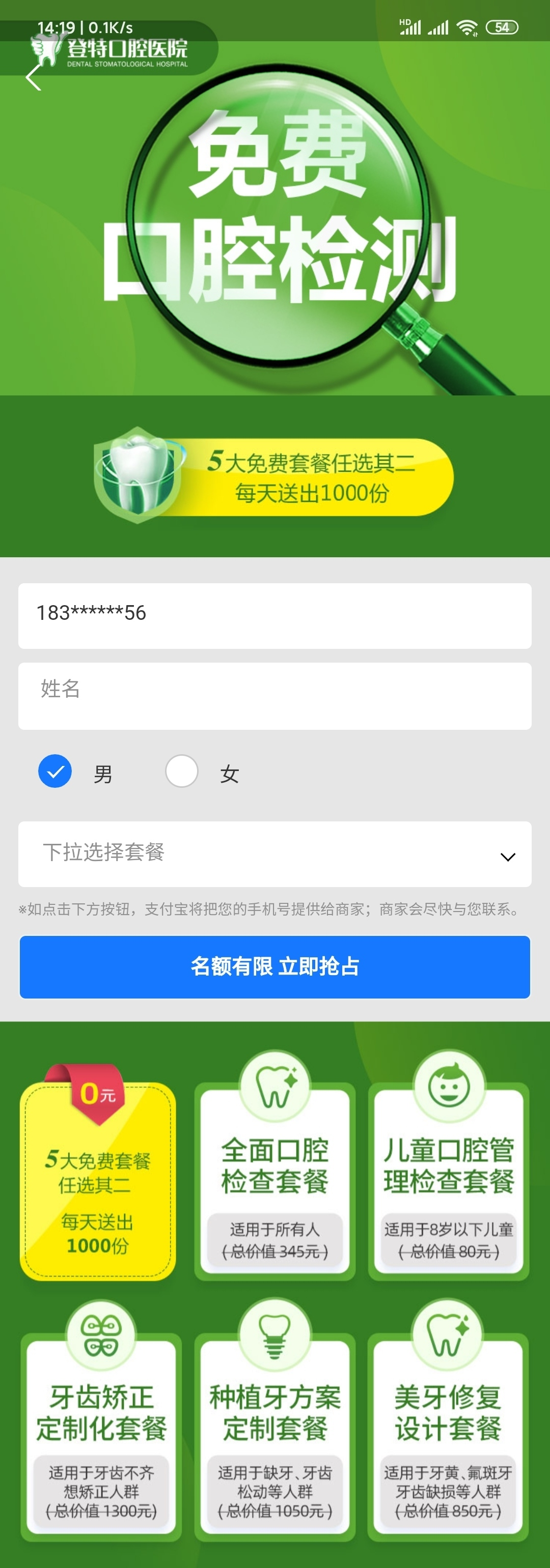Viewport: 550px width, 1568px height.
Task: Submit with 名额有限 立即抢占 button
Action: (x=274, y=966)
